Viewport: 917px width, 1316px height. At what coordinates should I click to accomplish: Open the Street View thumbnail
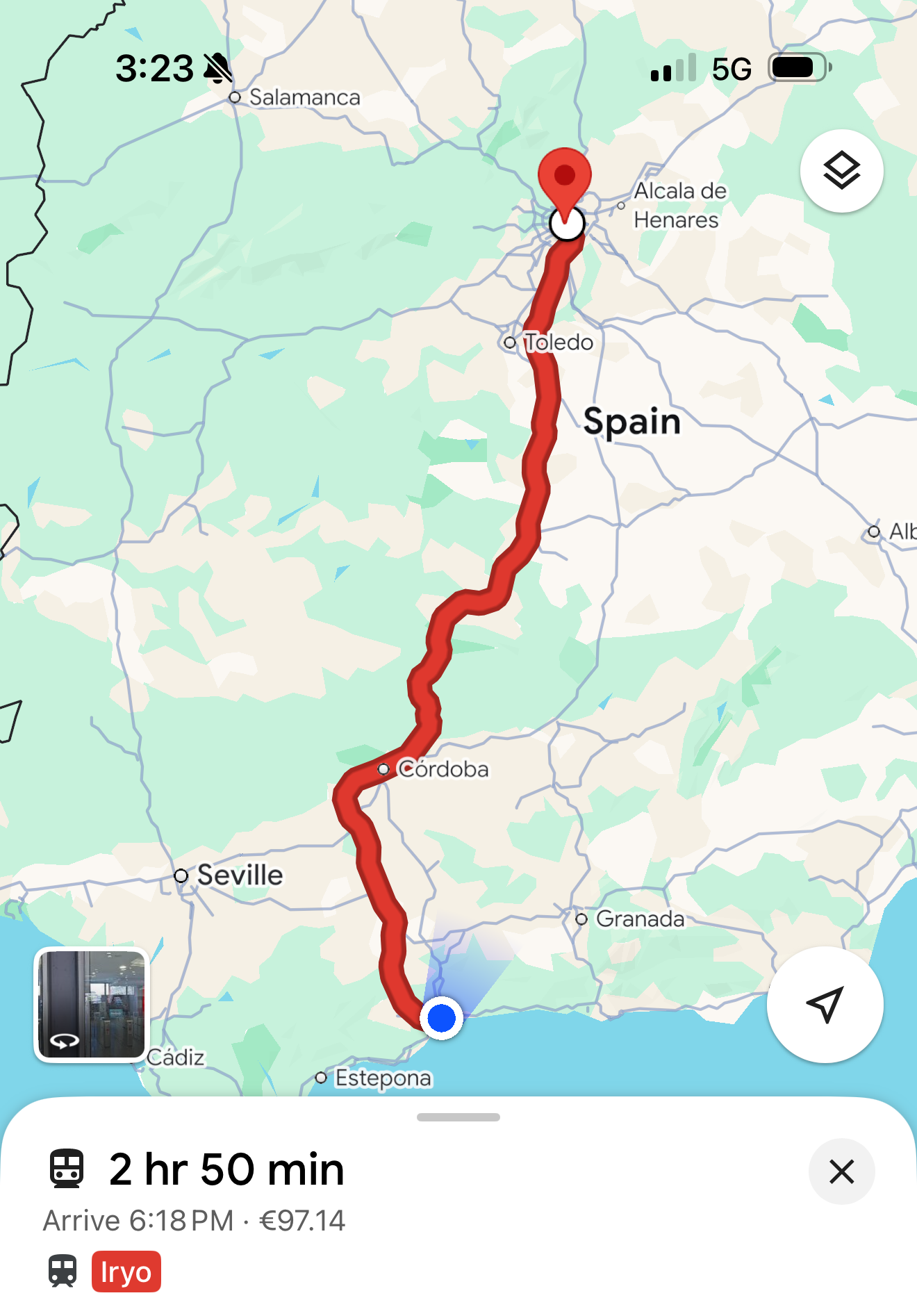pos(92,1004)
